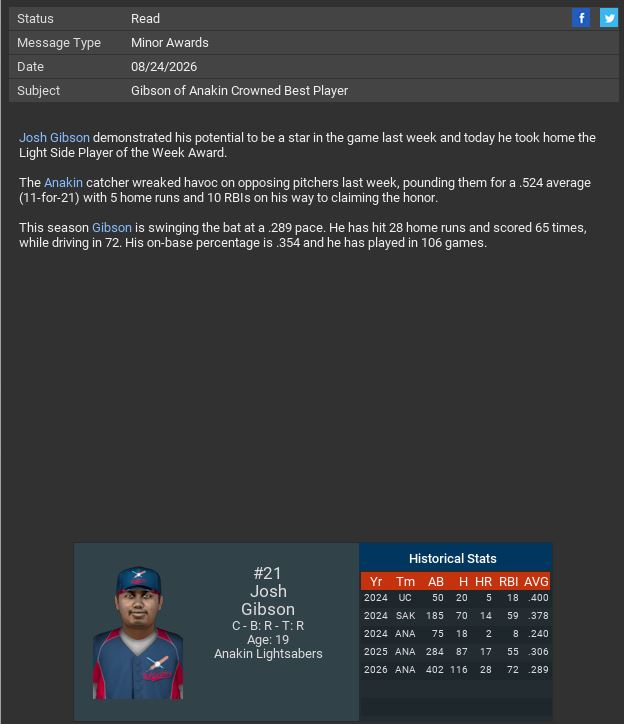Tap the Gibson link in the season paragraph

[x=112, y=228]
